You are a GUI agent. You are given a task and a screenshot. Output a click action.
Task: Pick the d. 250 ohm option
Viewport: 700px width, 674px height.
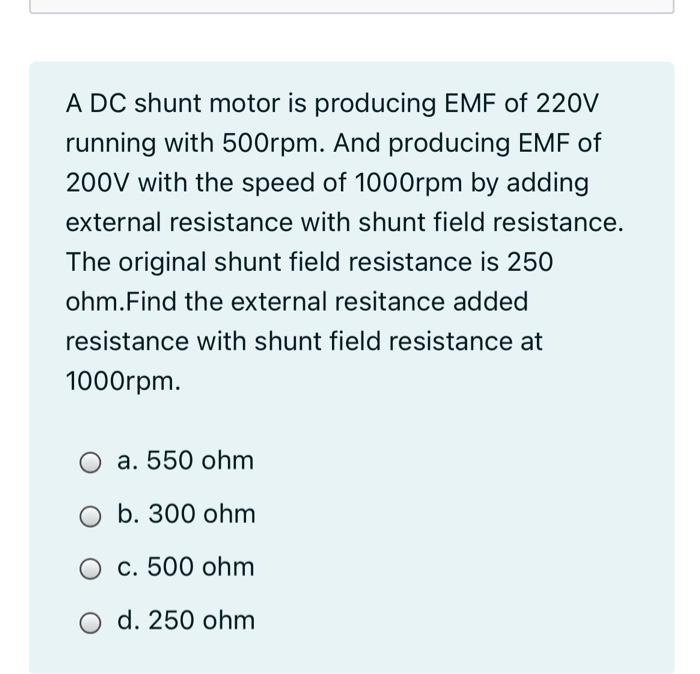pyautogui.click(x=91, y=622)
